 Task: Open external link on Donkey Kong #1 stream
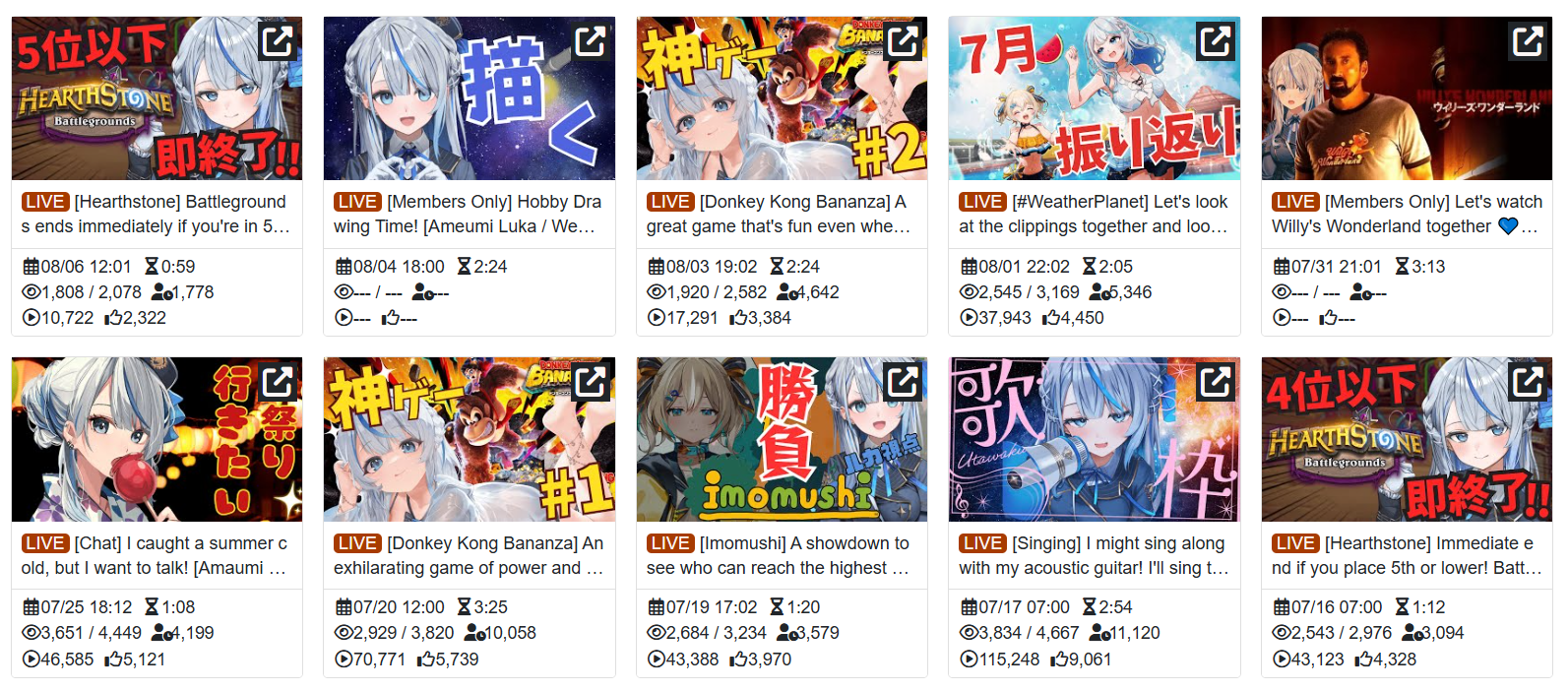tap(591, 382)
